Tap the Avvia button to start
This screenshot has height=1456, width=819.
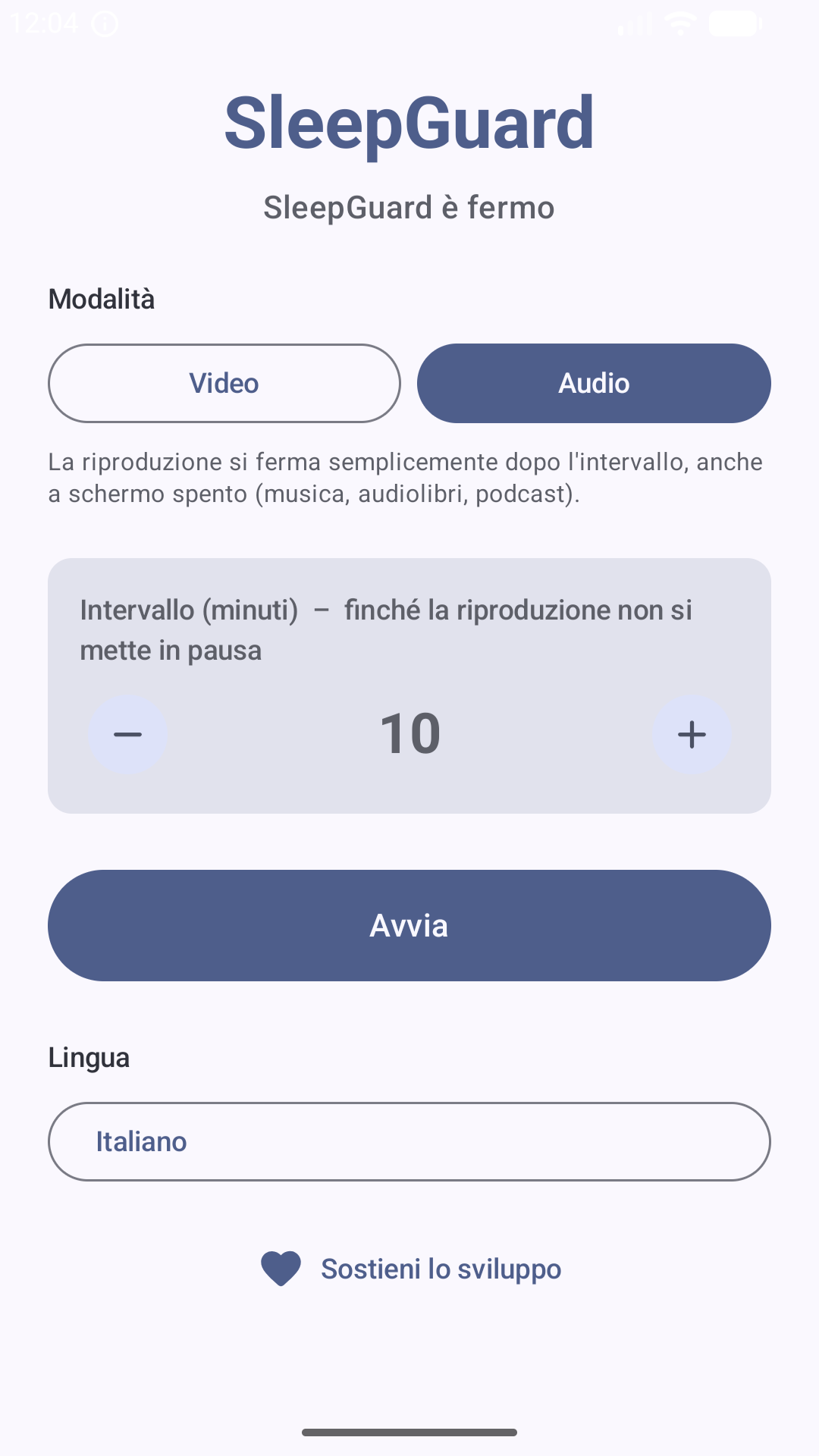point(409,925)
